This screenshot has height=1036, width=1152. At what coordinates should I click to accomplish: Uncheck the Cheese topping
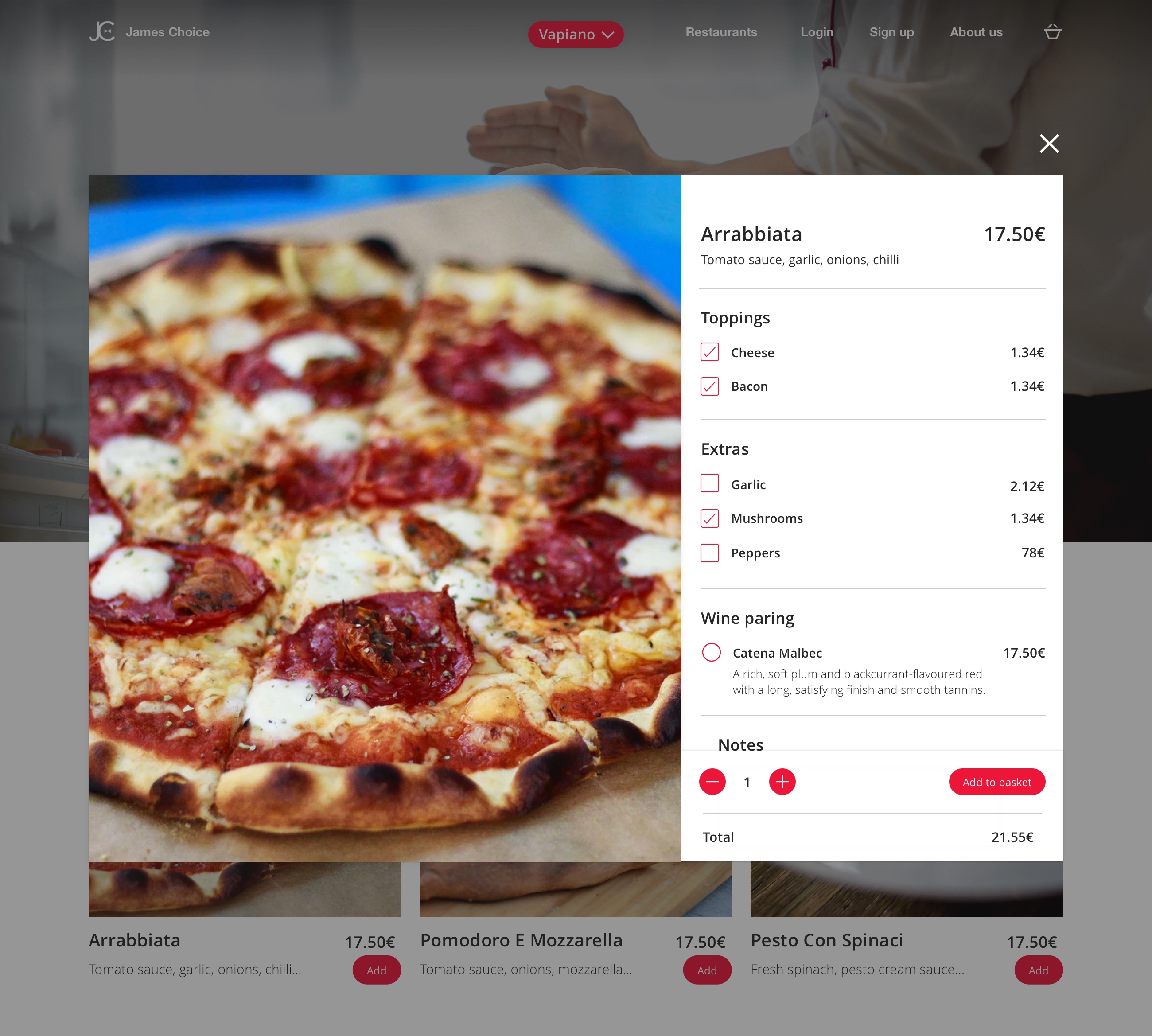709,352
